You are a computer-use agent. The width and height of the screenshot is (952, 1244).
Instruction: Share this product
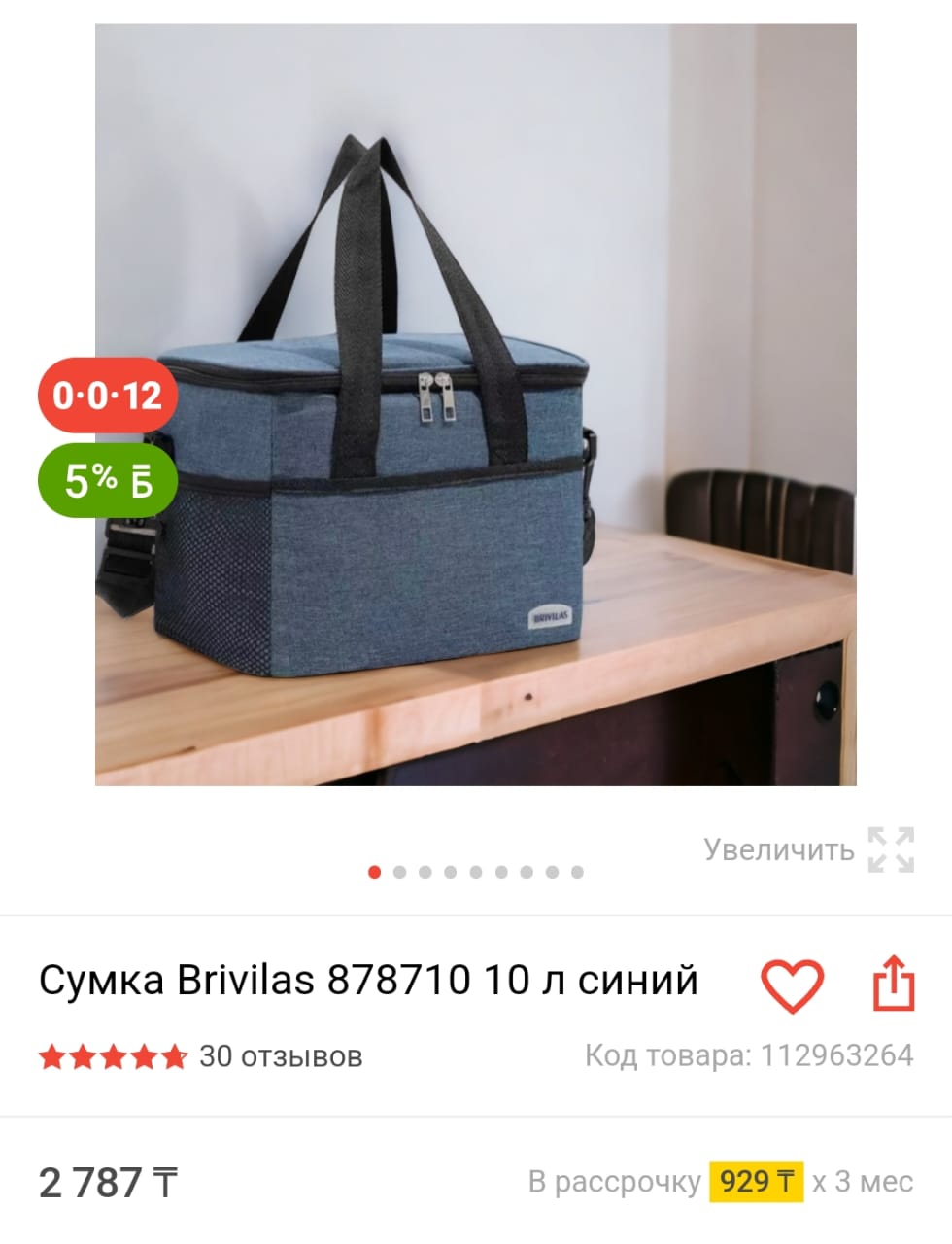[x=893, y=984]
